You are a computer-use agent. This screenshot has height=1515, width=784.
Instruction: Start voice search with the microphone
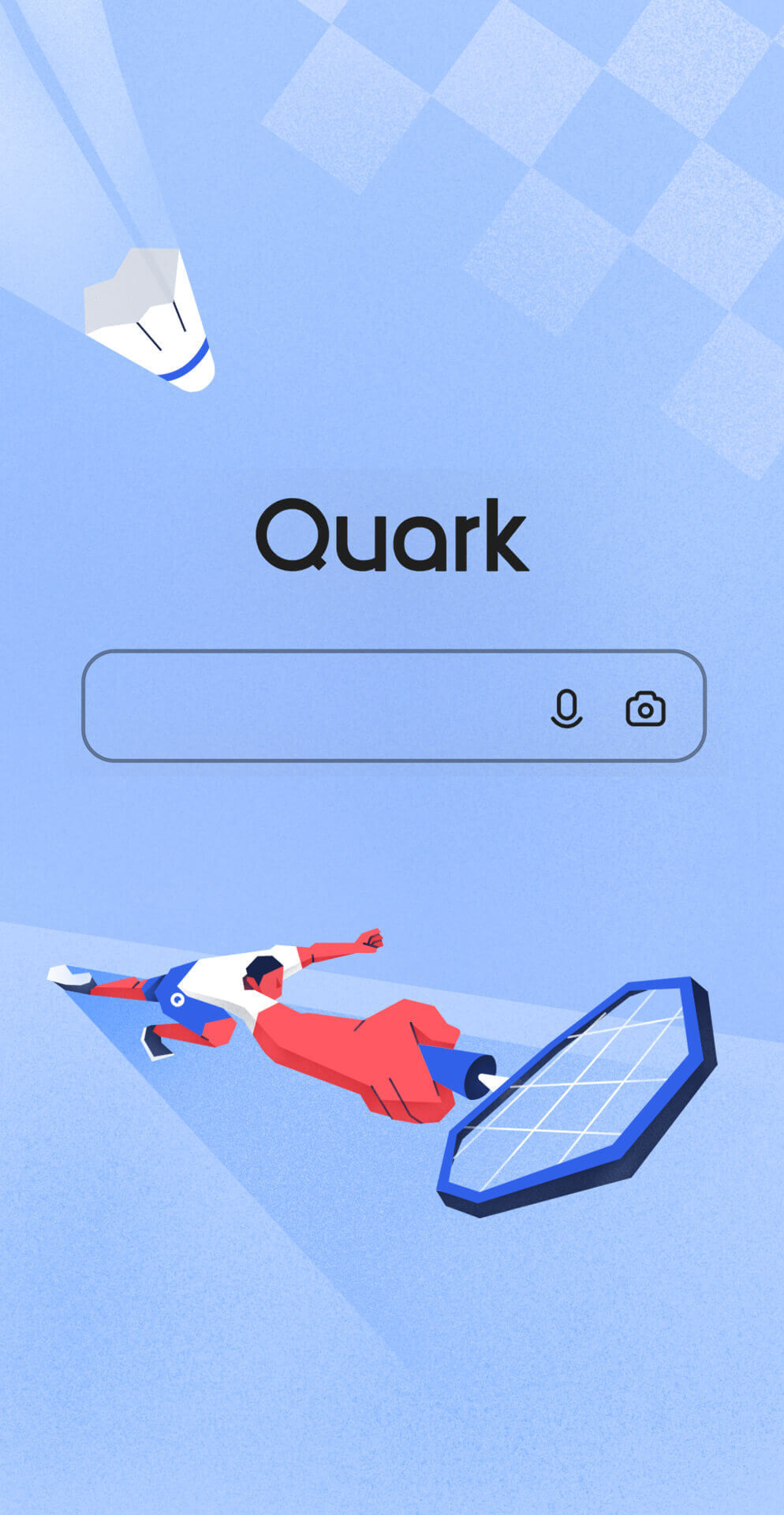coord(566,709)
